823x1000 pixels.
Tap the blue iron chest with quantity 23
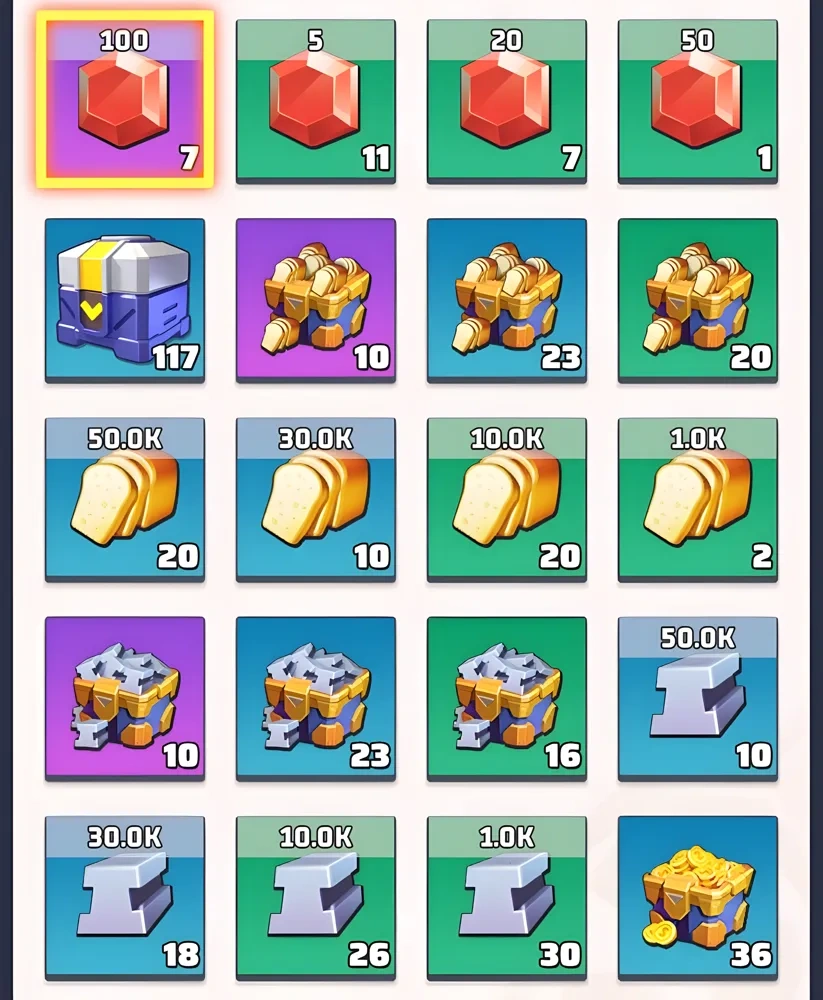[x=316, y=697]
